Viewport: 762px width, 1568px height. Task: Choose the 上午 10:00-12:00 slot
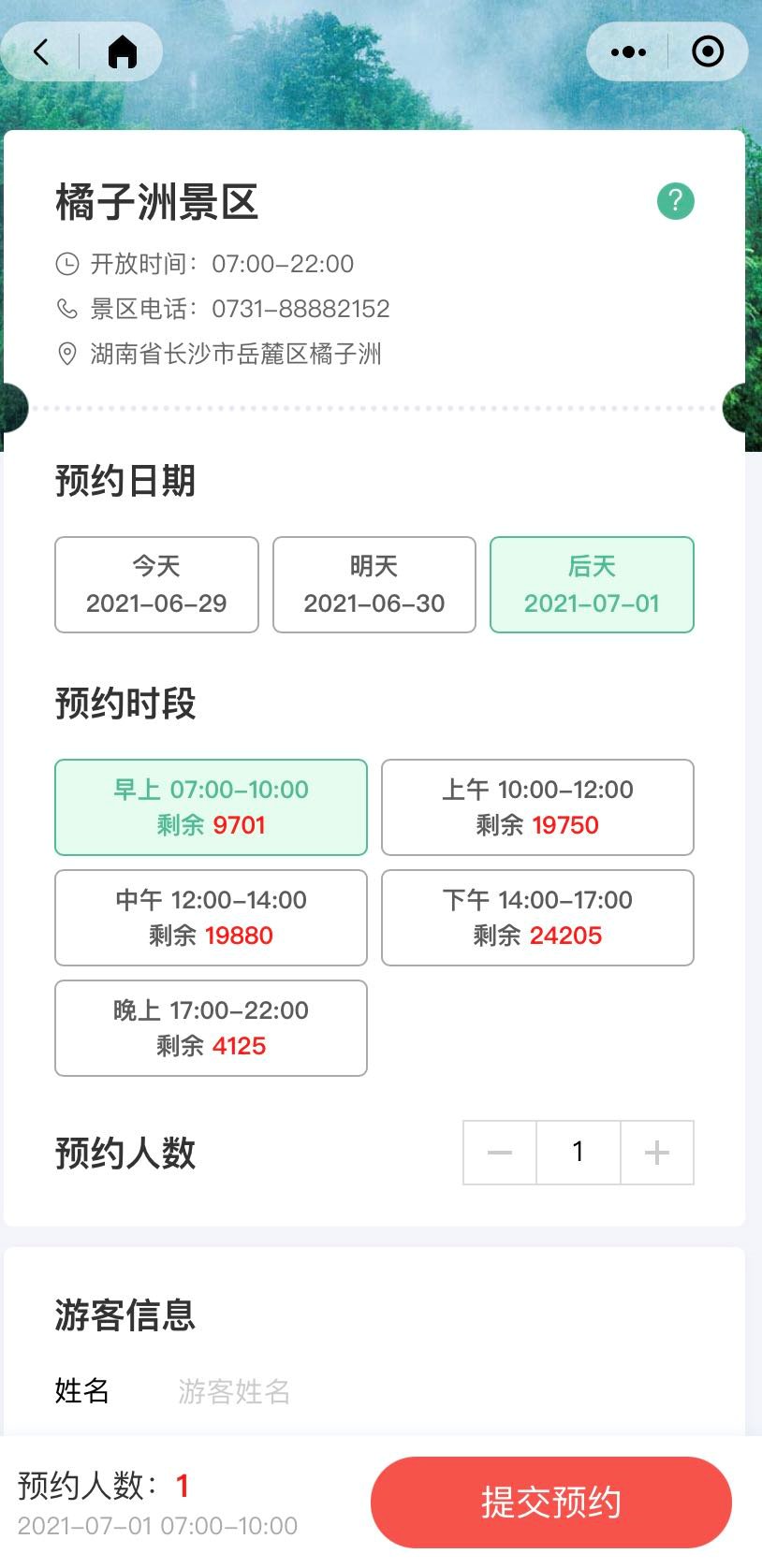(x=537, y=807)
